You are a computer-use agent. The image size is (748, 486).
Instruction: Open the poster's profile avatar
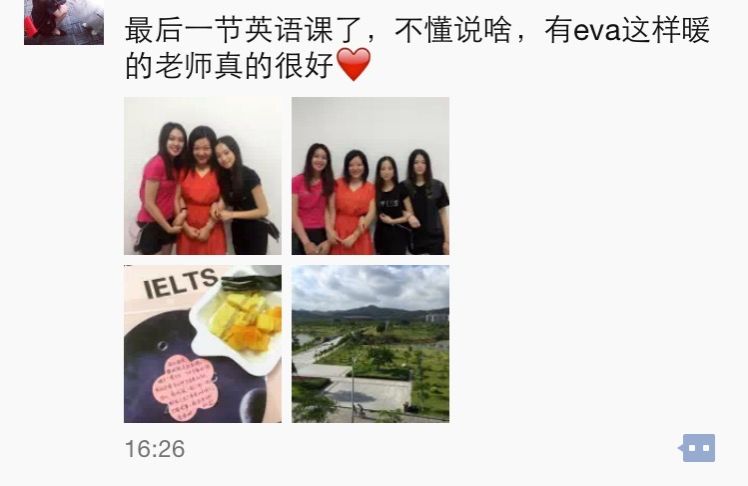(63, 22)
